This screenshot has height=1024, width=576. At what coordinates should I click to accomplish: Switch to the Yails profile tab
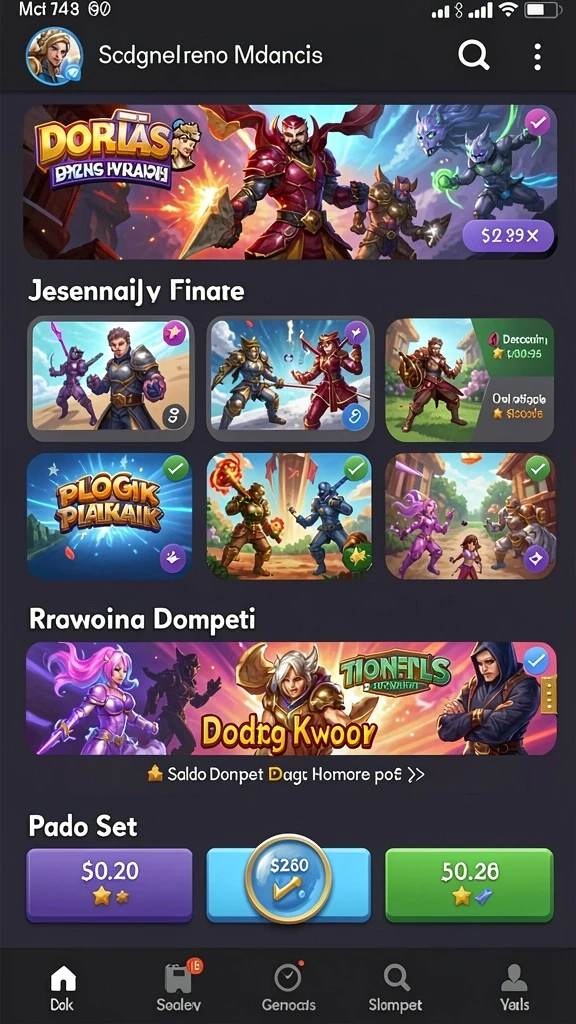(514, 986)
